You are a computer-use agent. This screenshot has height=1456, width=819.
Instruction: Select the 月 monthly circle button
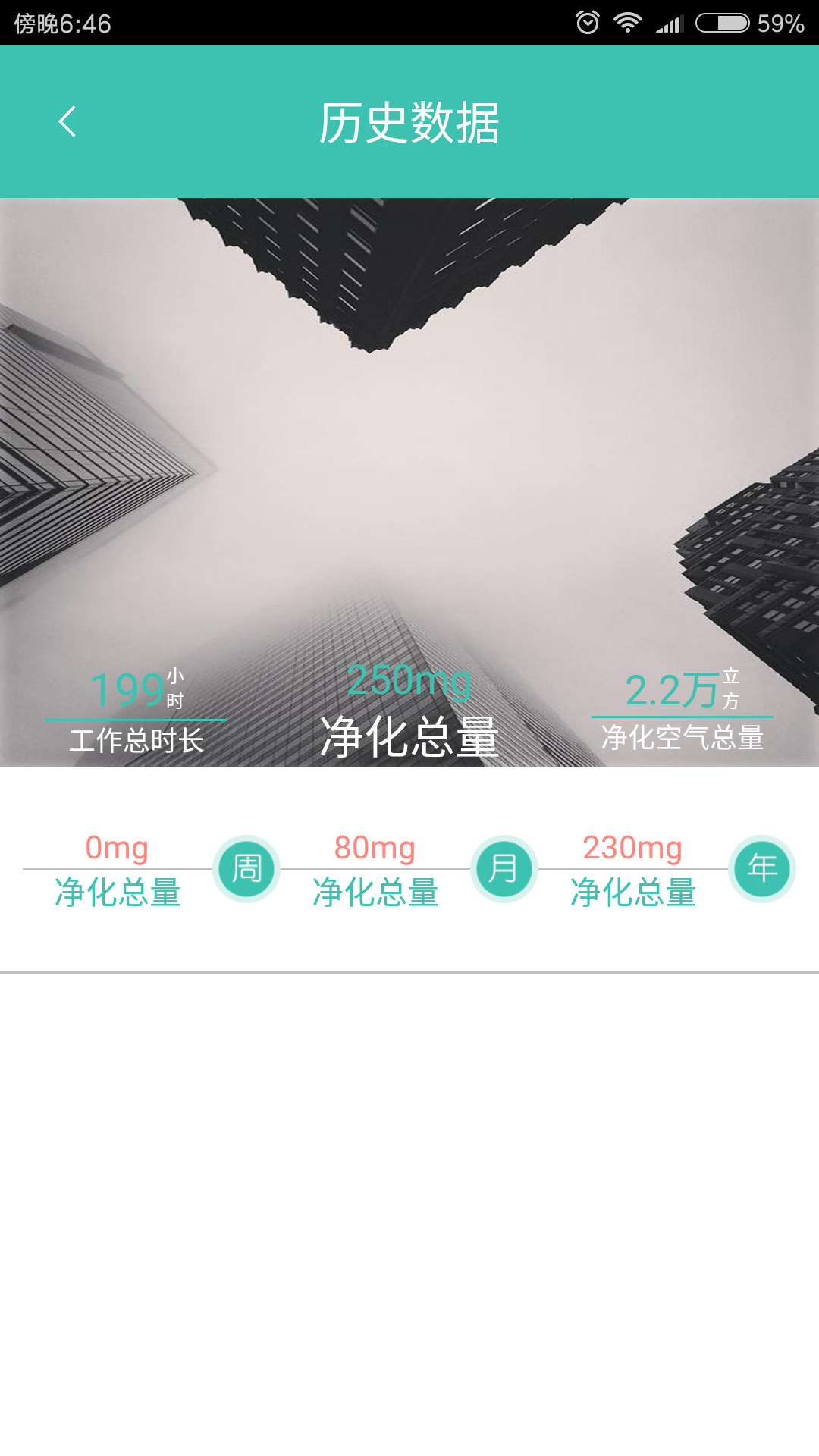point(504,868)
